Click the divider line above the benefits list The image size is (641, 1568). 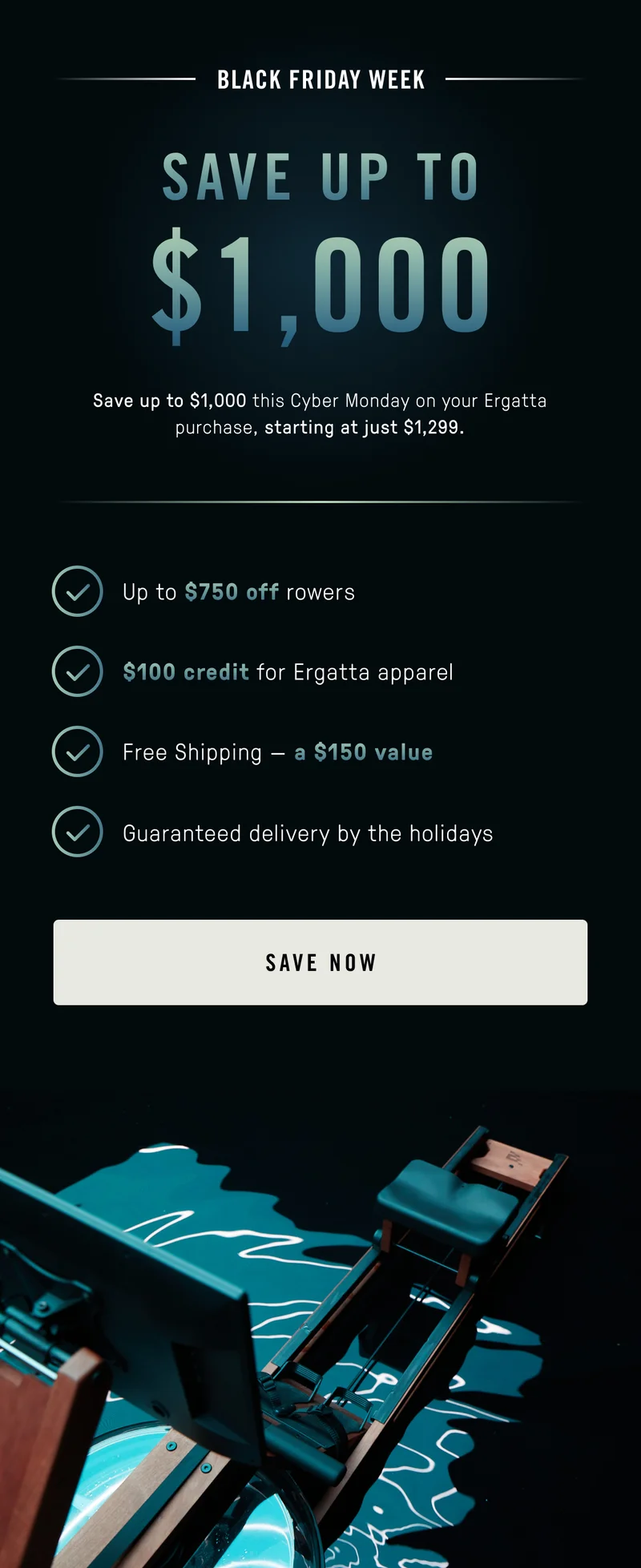click(x=320, y=502)
